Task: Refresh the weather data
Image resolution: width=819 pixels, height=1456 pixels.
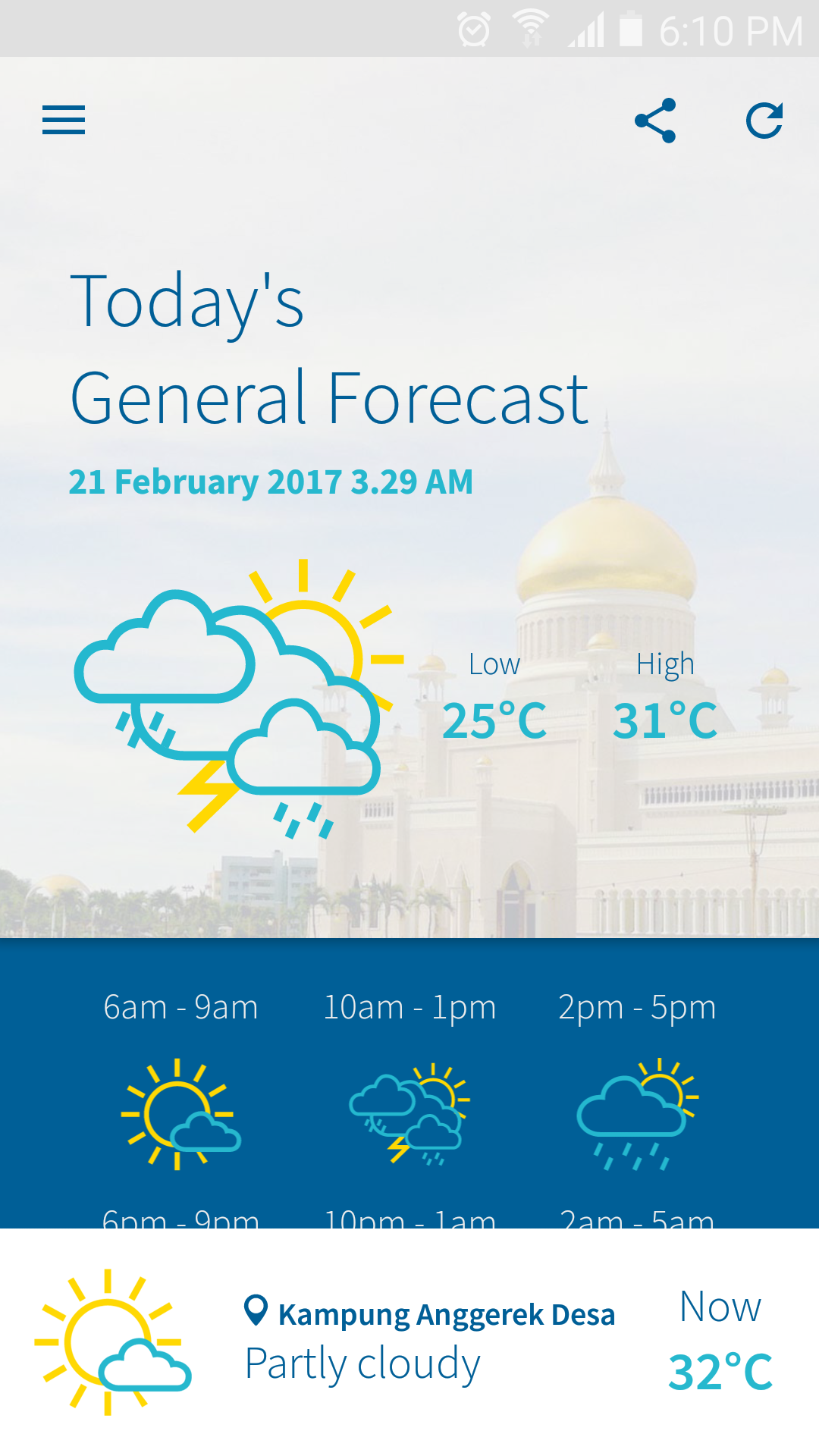Action: click(x=764, y=121)
